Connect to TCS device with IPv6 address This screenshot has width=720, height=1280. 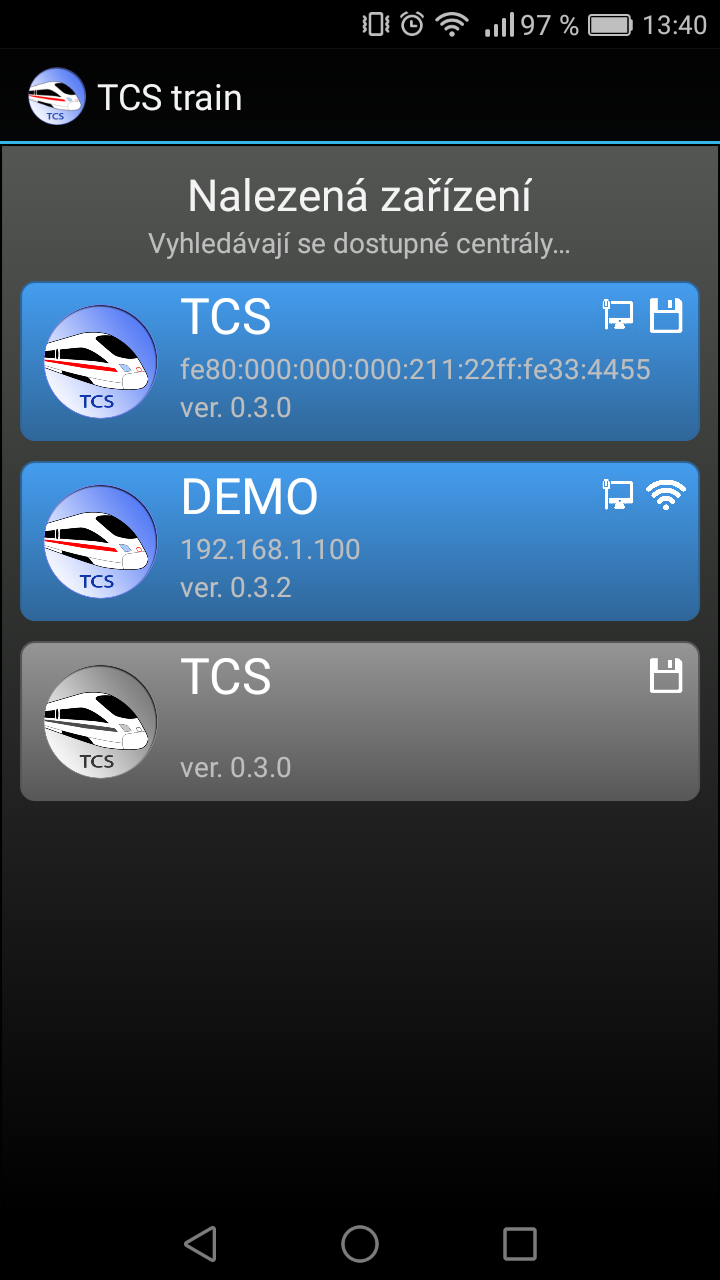click(x=360, y=362)
